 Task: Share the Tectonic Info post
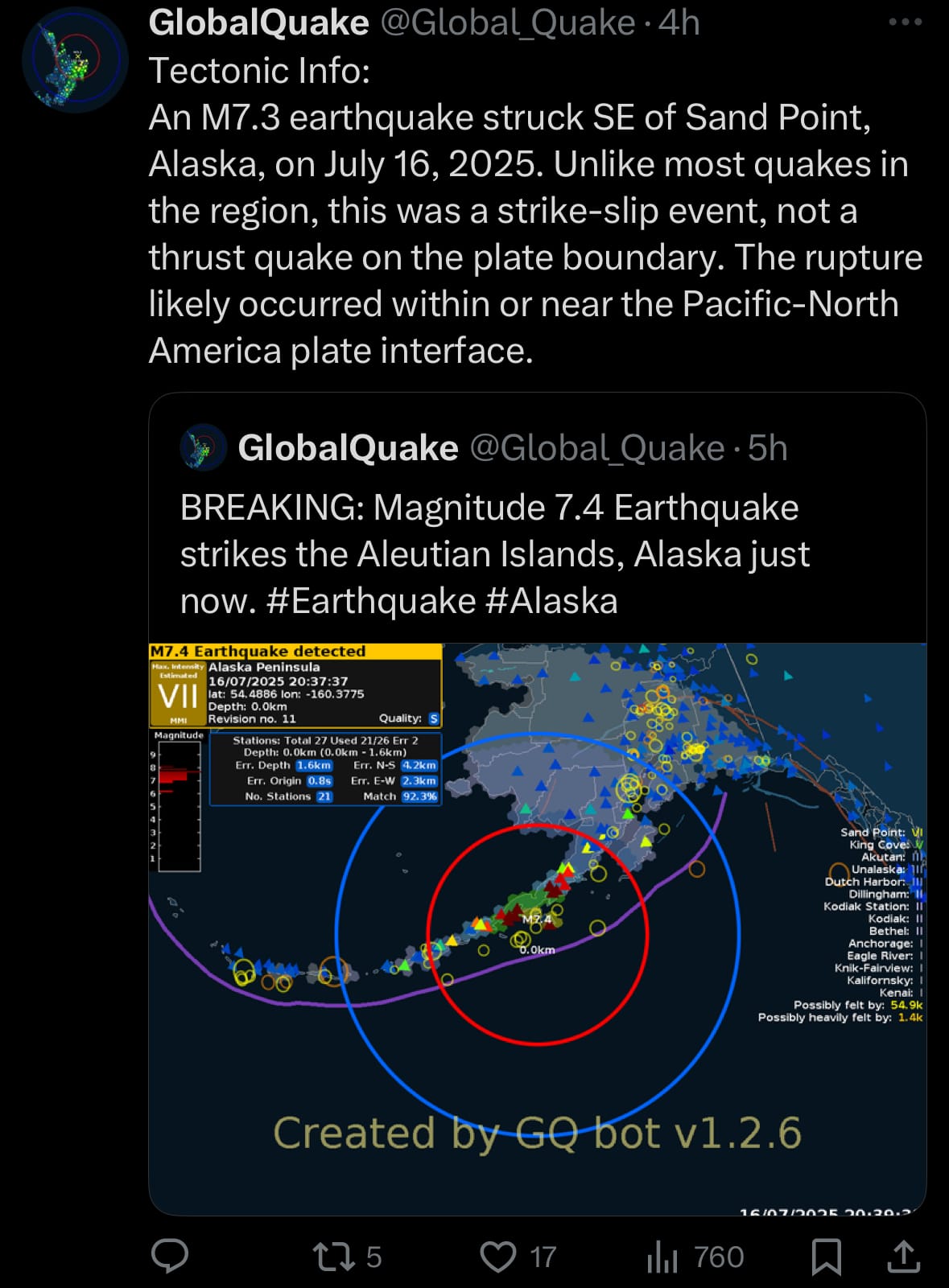[x=903, y=1256]
